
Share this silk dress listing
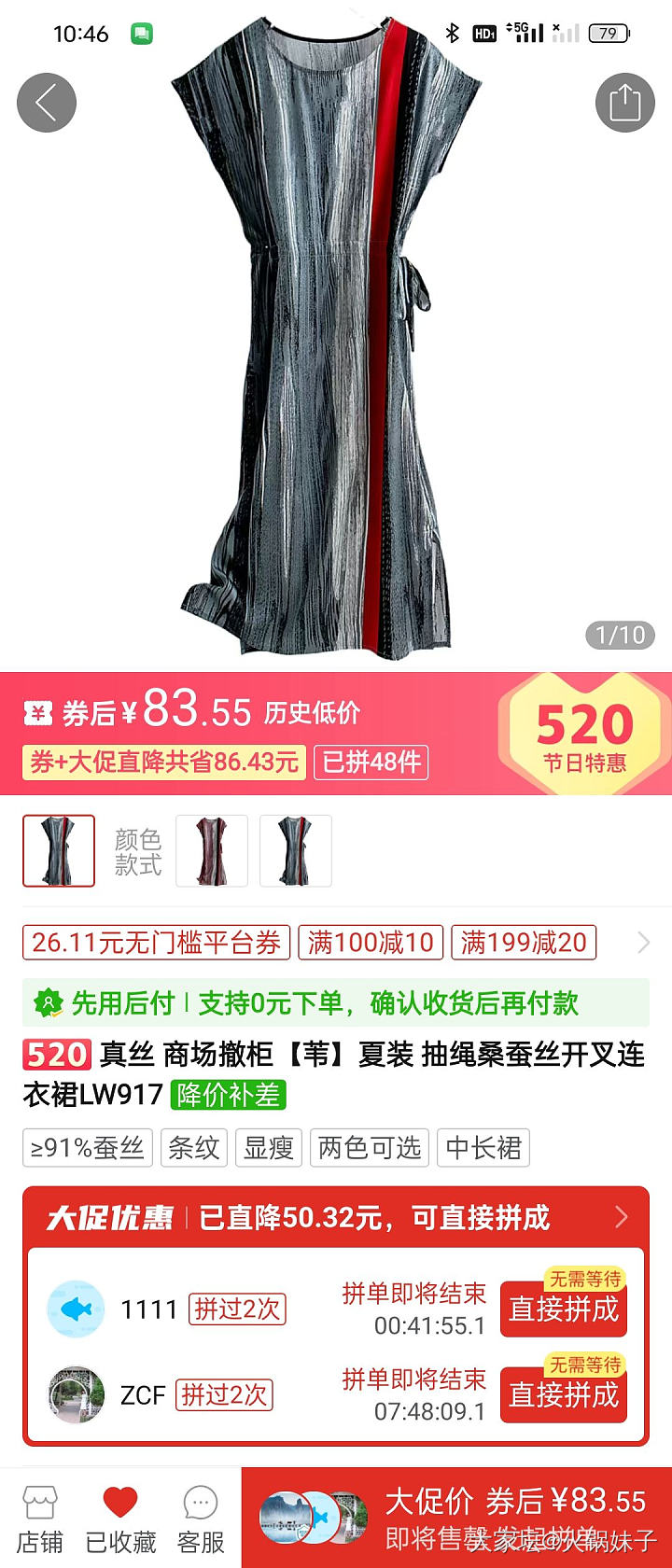pos(624,103)
